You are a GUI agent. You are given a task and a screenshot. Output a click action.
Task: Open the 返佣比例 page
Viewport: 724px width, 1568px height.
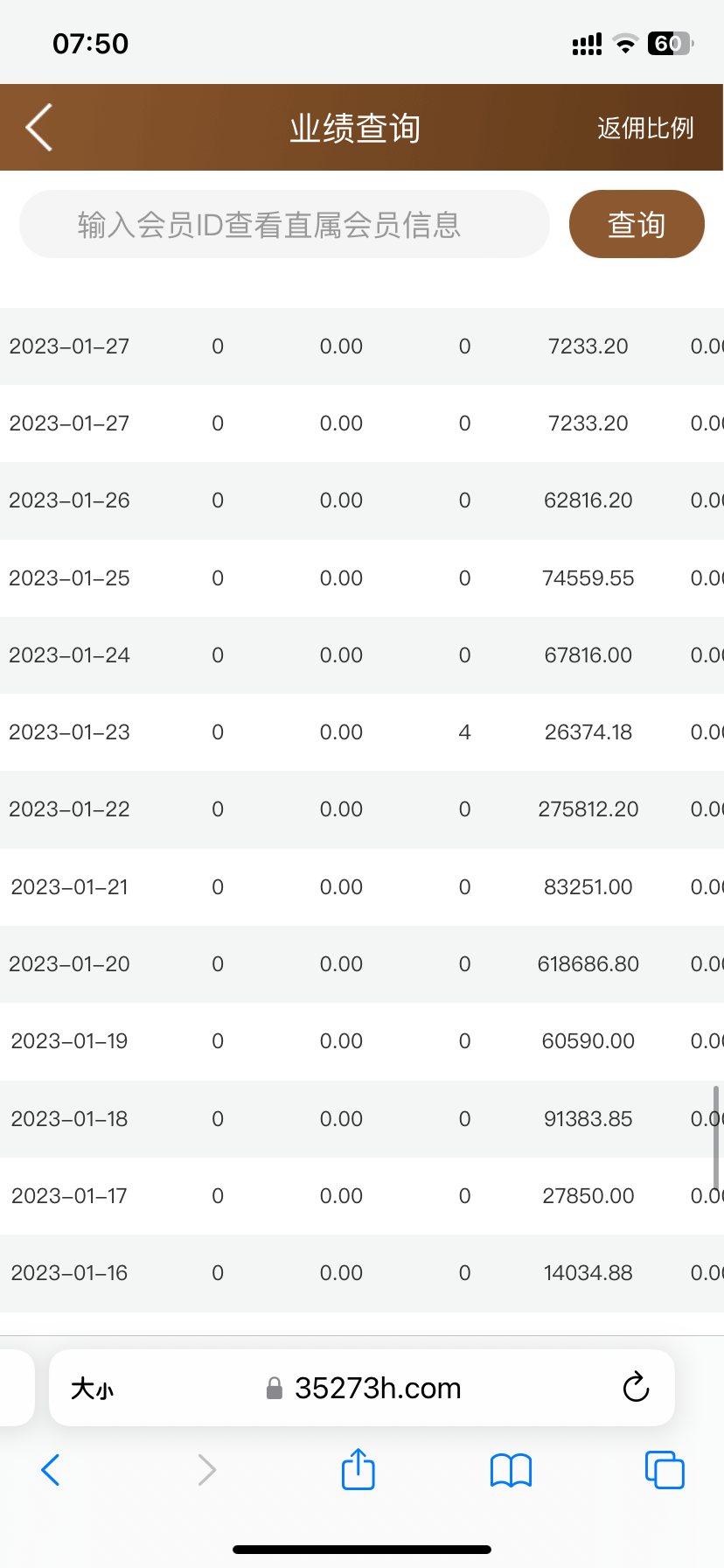pyautogui.click(x=644, y=129)
